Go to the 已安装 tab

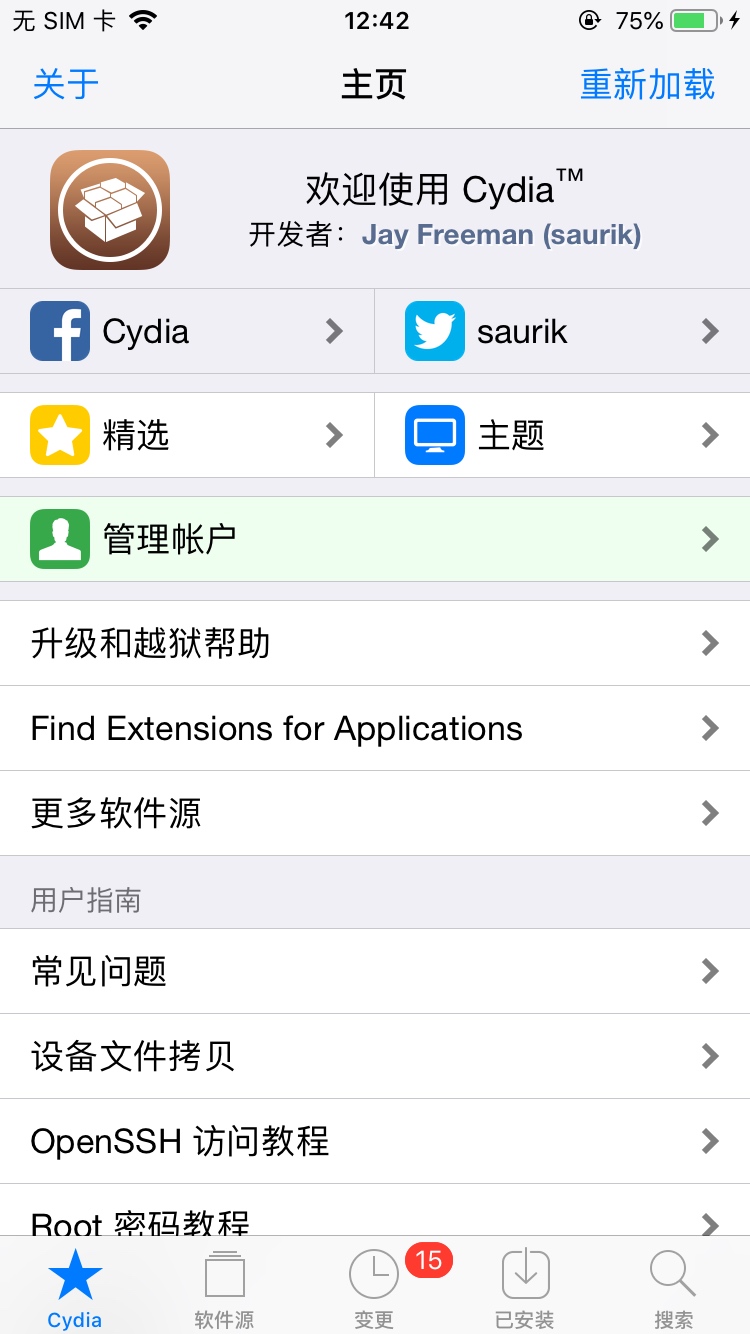click(525, 1288)
